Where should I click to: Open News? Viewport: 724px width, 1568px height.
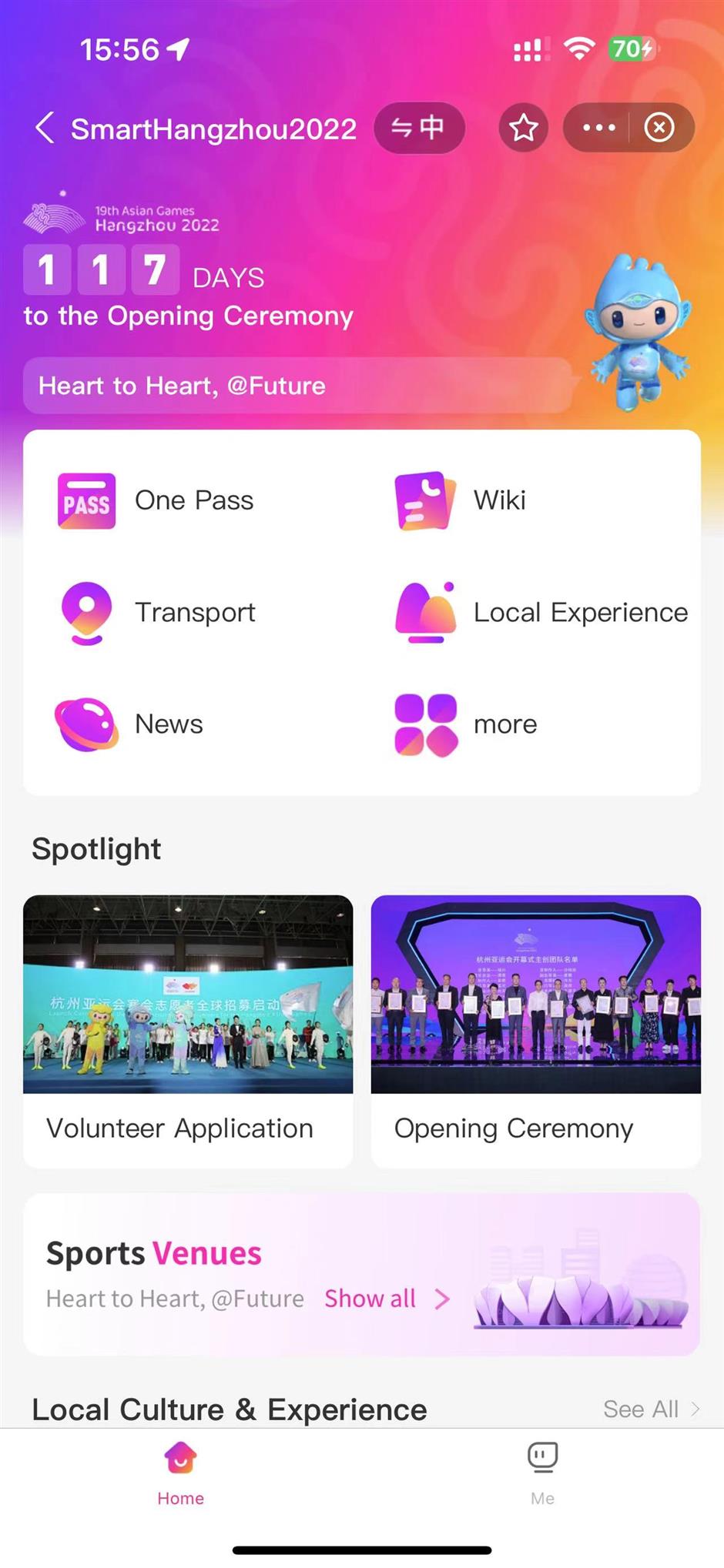pos(129,724)
